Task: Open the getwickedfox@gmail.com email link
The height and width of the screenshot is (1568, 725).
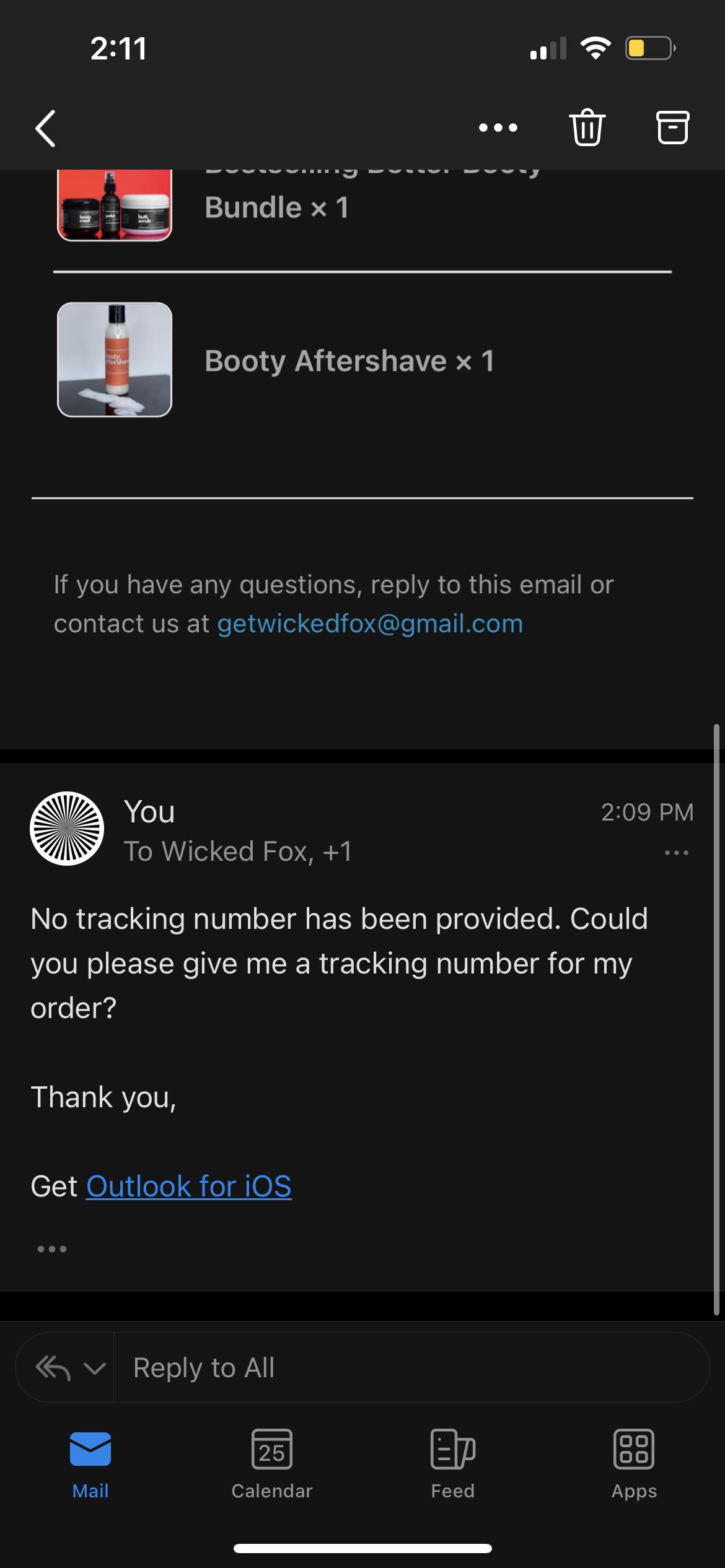Action: pyautogui.click(x=370, y=624)
